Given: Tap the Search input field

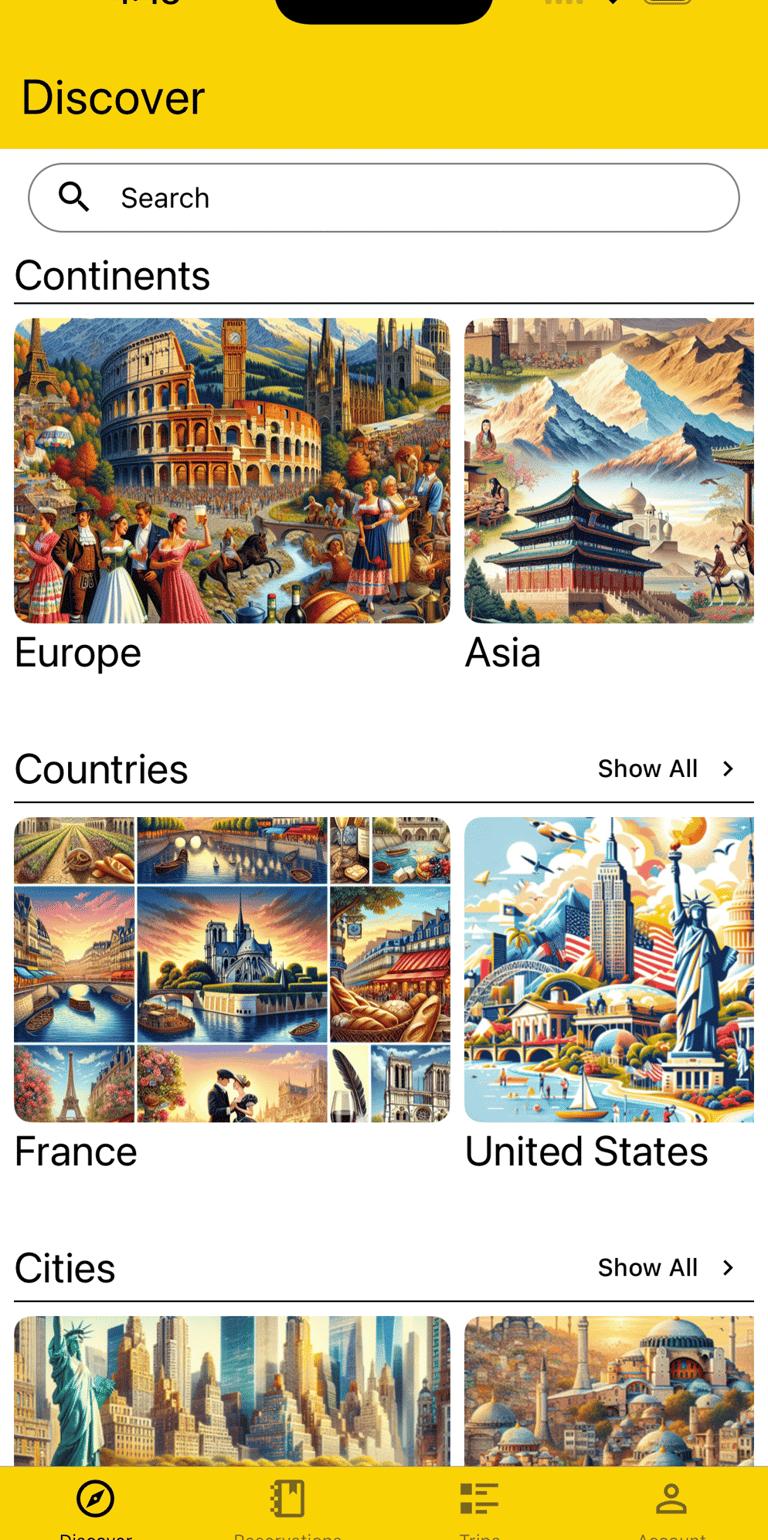Looking at the screenshot, I should tap(384, 197).
